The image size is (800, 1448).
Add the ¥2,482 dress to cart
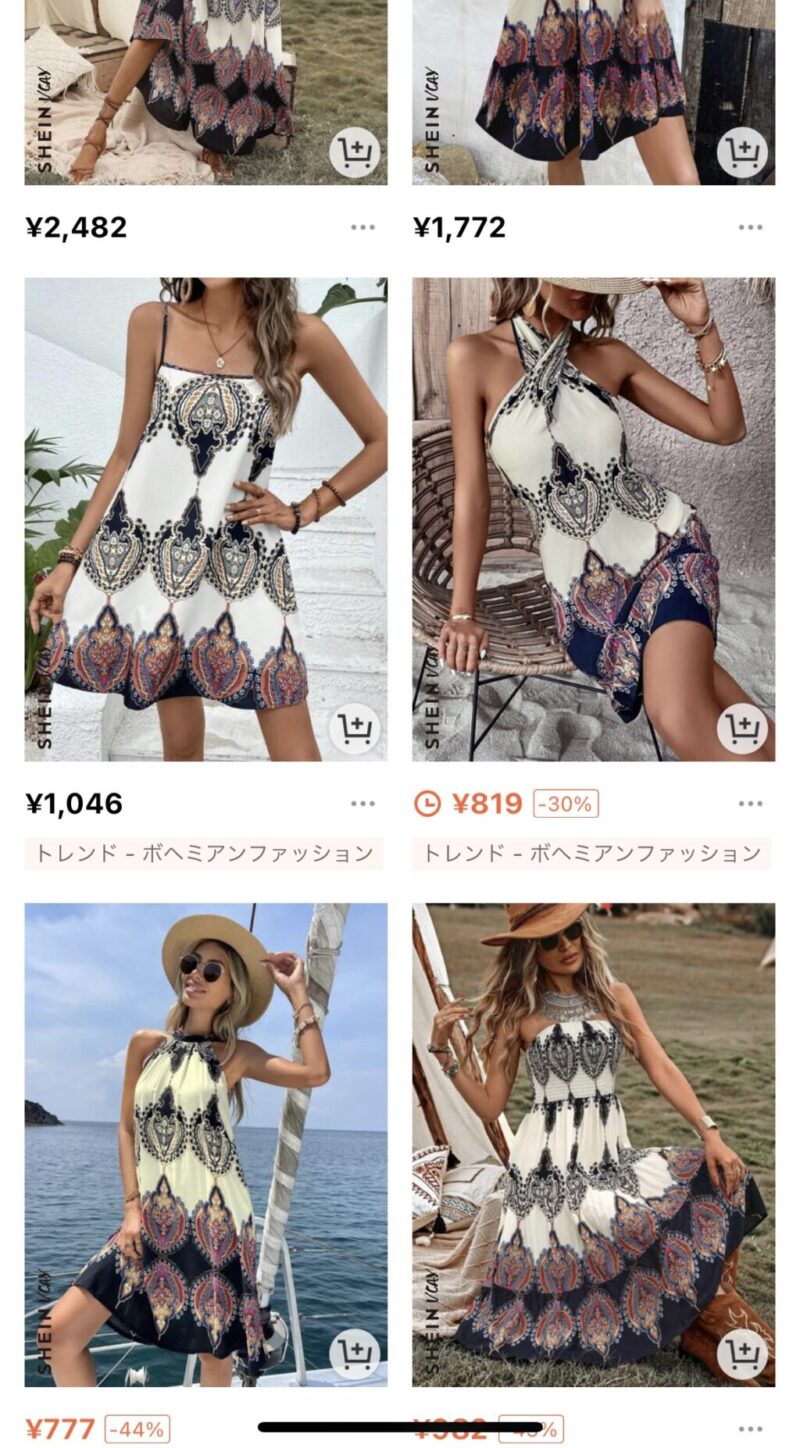coord(354,153)
